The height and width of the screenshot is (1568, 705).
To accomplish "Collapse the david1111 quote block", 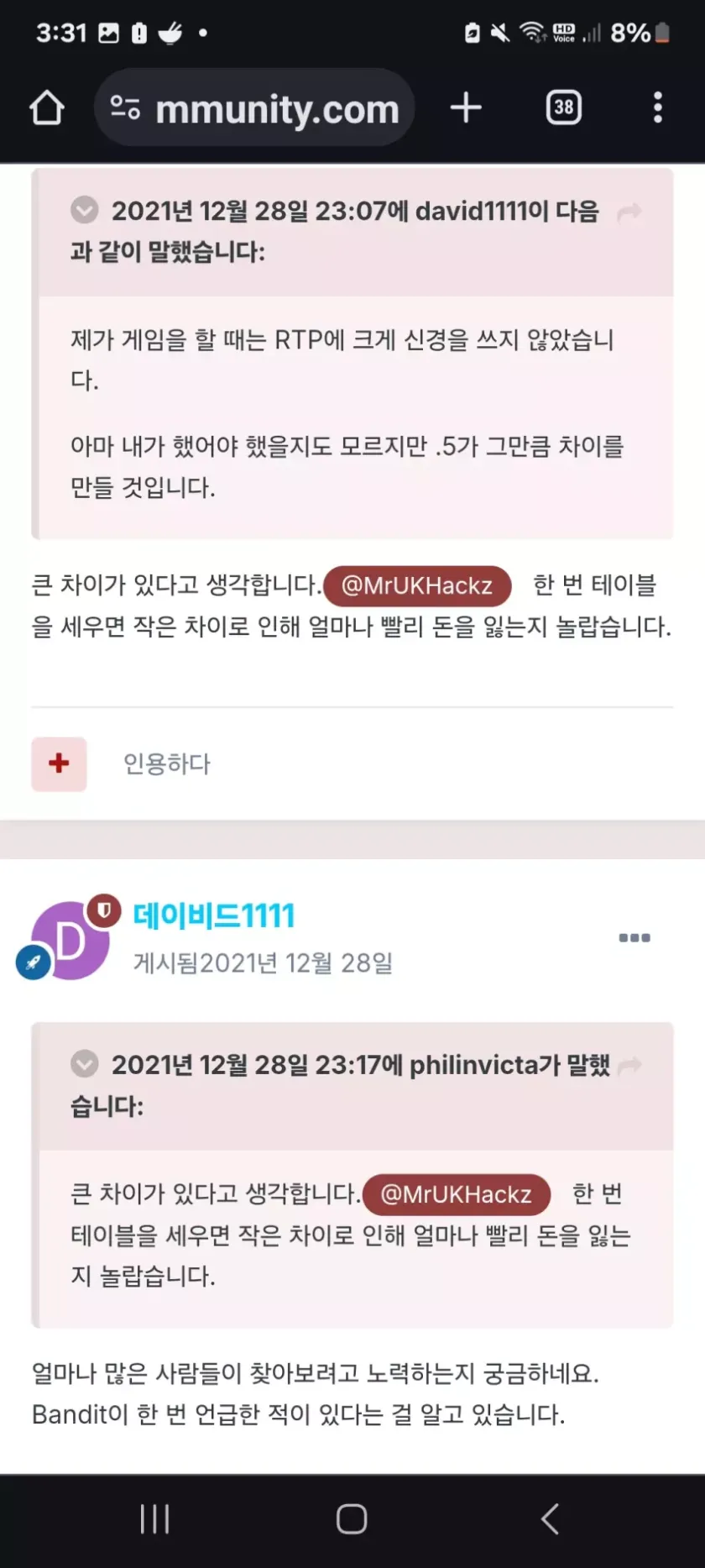I will (x=85, y=210).
